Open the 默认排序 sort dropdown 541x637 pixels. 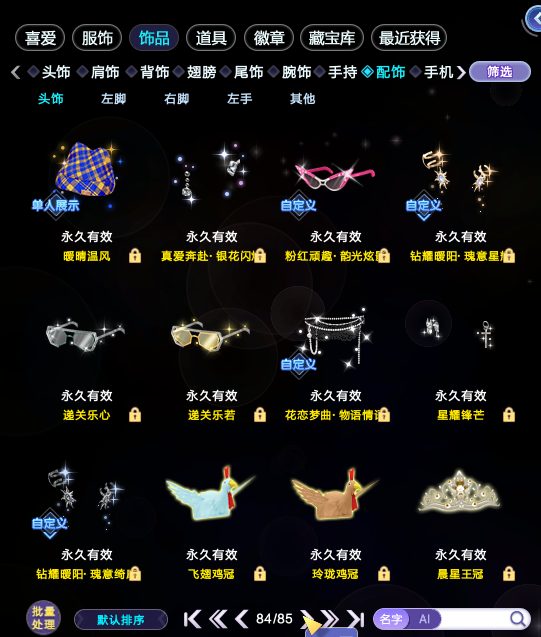tap(121, 620)
